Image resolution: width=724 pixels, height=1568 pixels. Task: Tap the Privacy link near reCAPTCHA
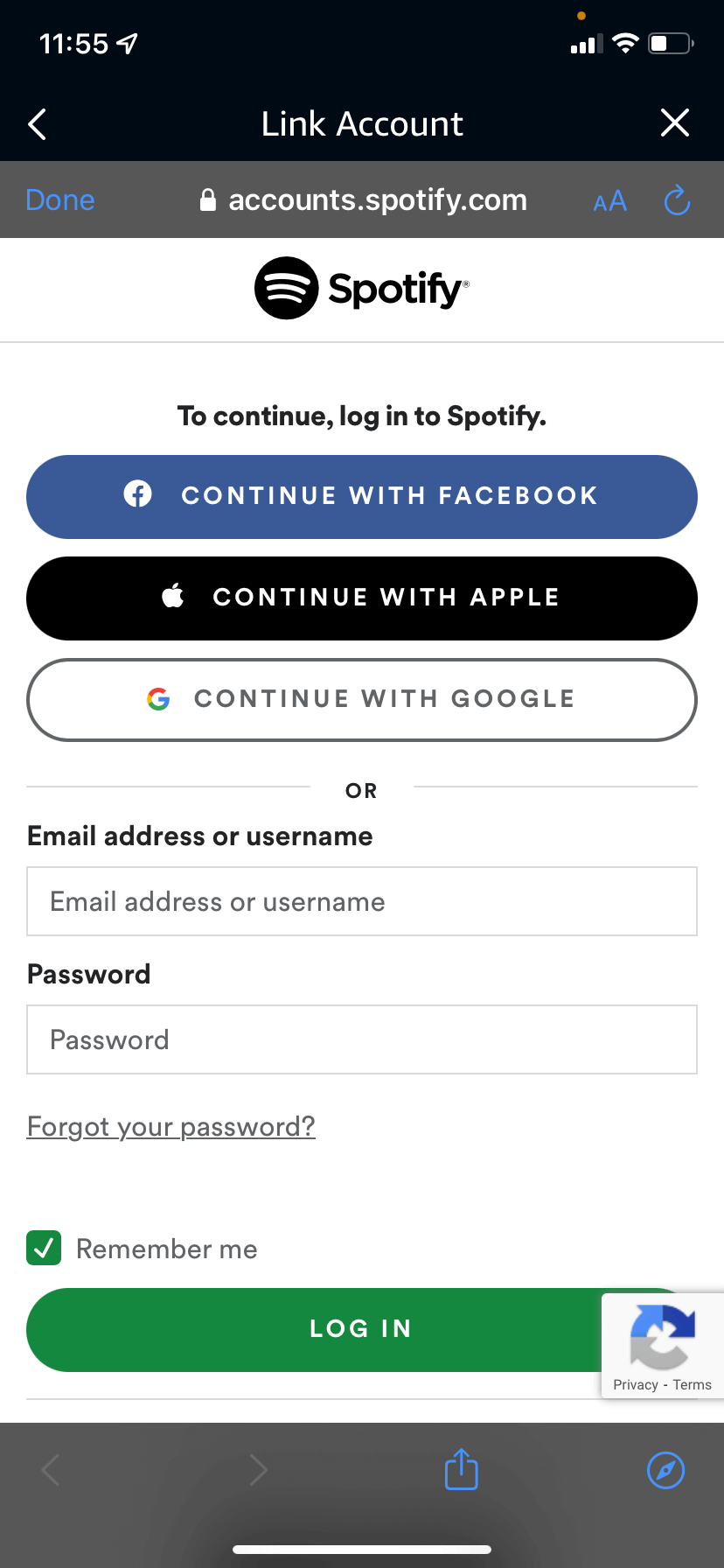[x=634, y=1385]
